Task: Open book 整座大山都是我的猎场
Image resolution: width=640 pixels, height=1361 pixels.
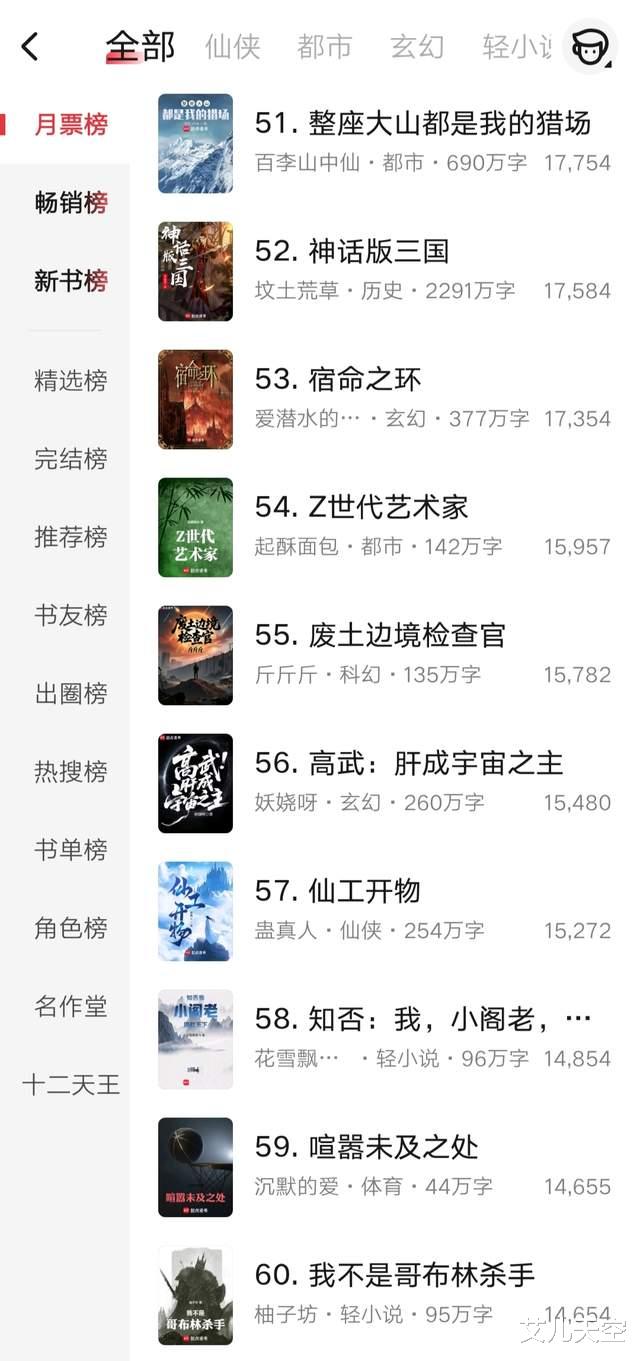Action: pyautogui.click(x=422, y=123)
